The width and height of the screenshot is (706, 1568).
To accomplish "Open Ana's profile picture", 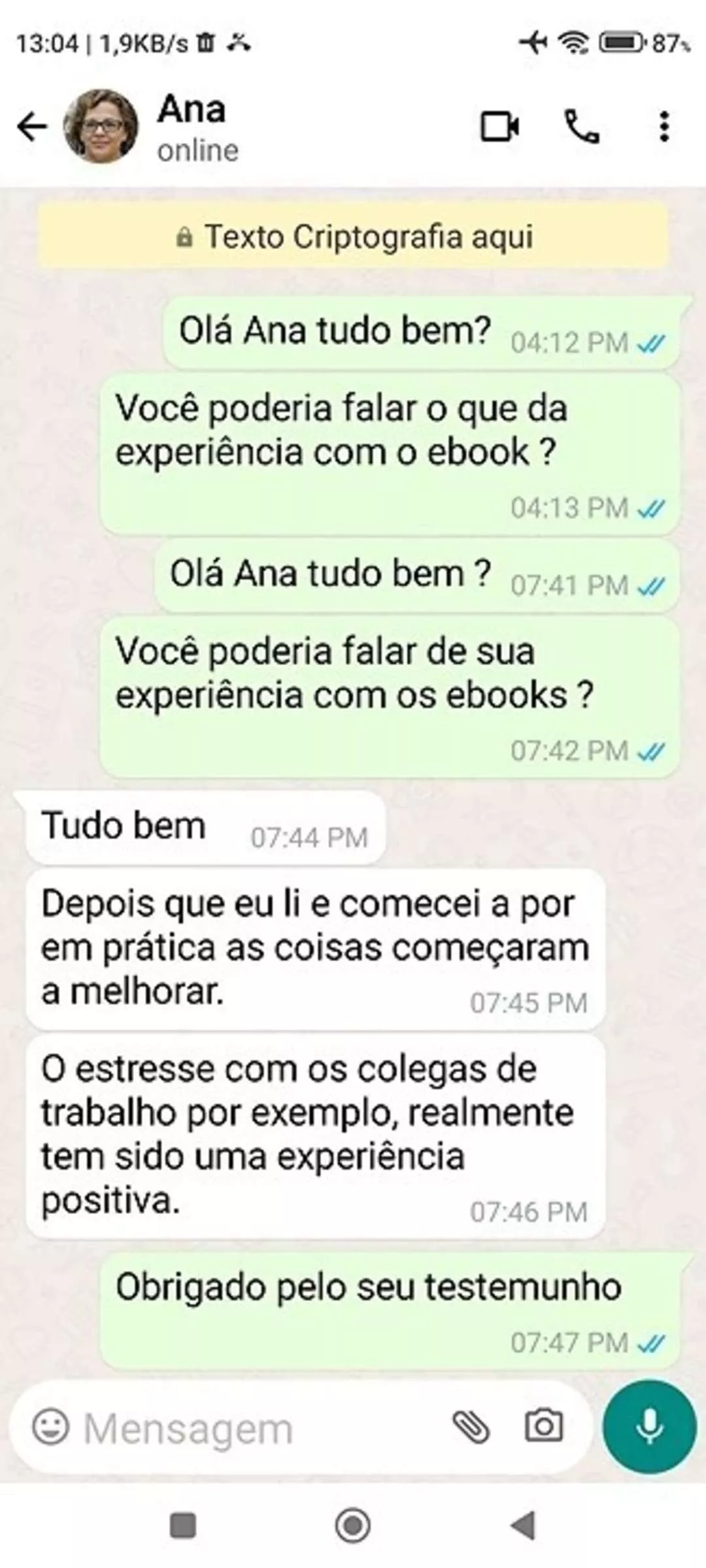I will pyautogui.click(x=101, y=126).
